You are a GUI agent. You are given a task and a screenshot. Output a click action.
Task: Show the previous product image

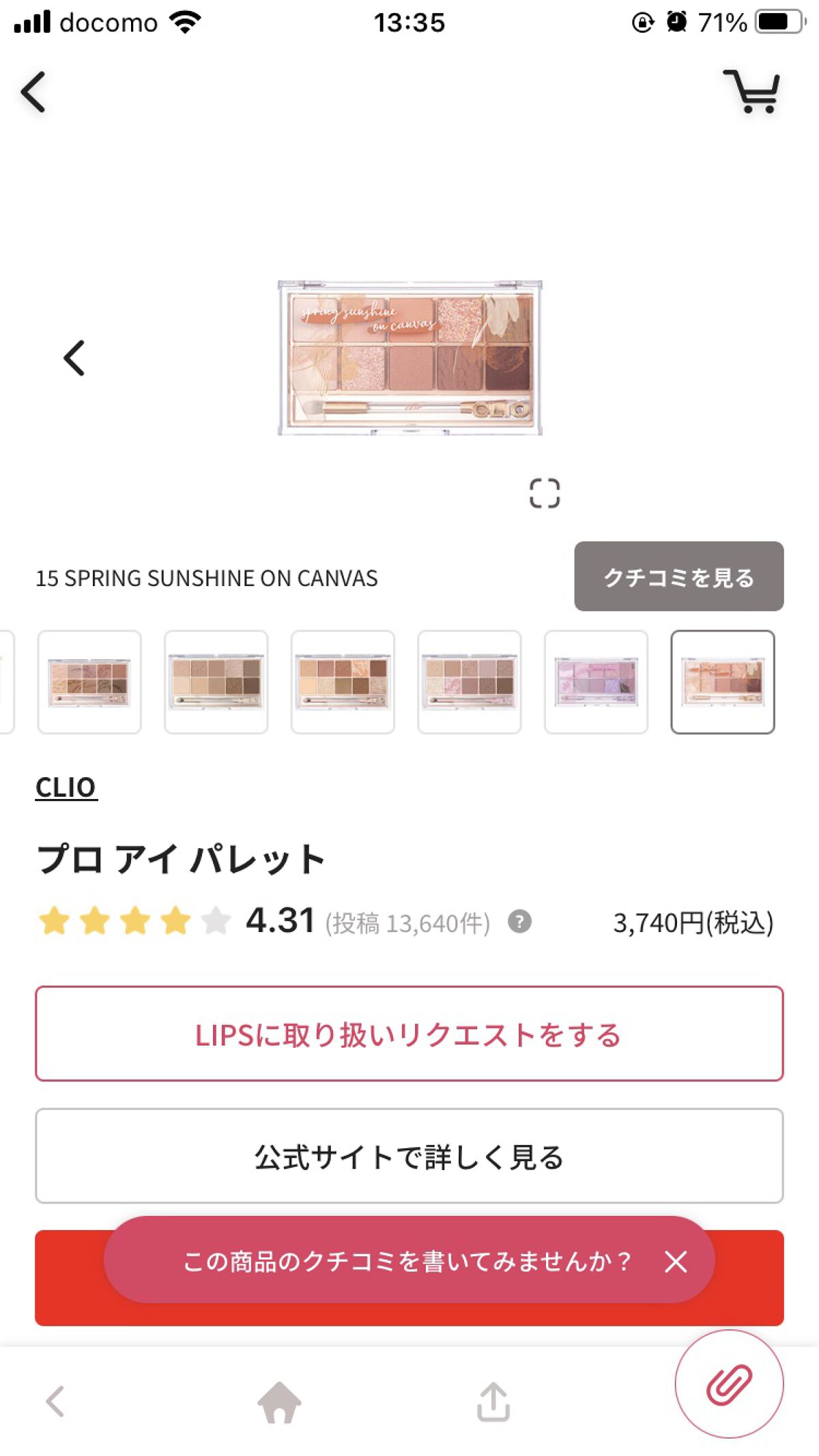(74, 358)
